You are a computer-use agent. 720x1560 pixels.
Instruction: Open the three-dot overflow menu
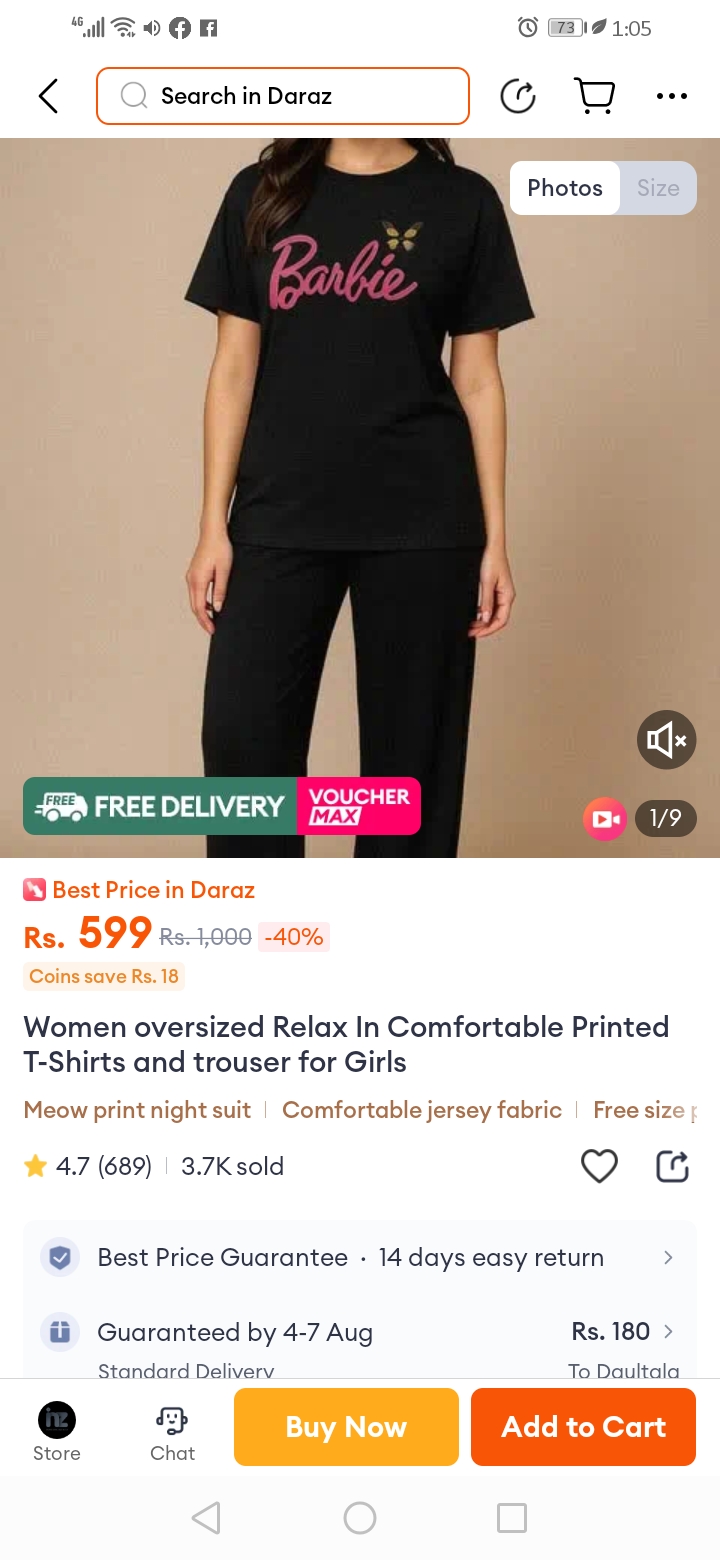[672, 96]
